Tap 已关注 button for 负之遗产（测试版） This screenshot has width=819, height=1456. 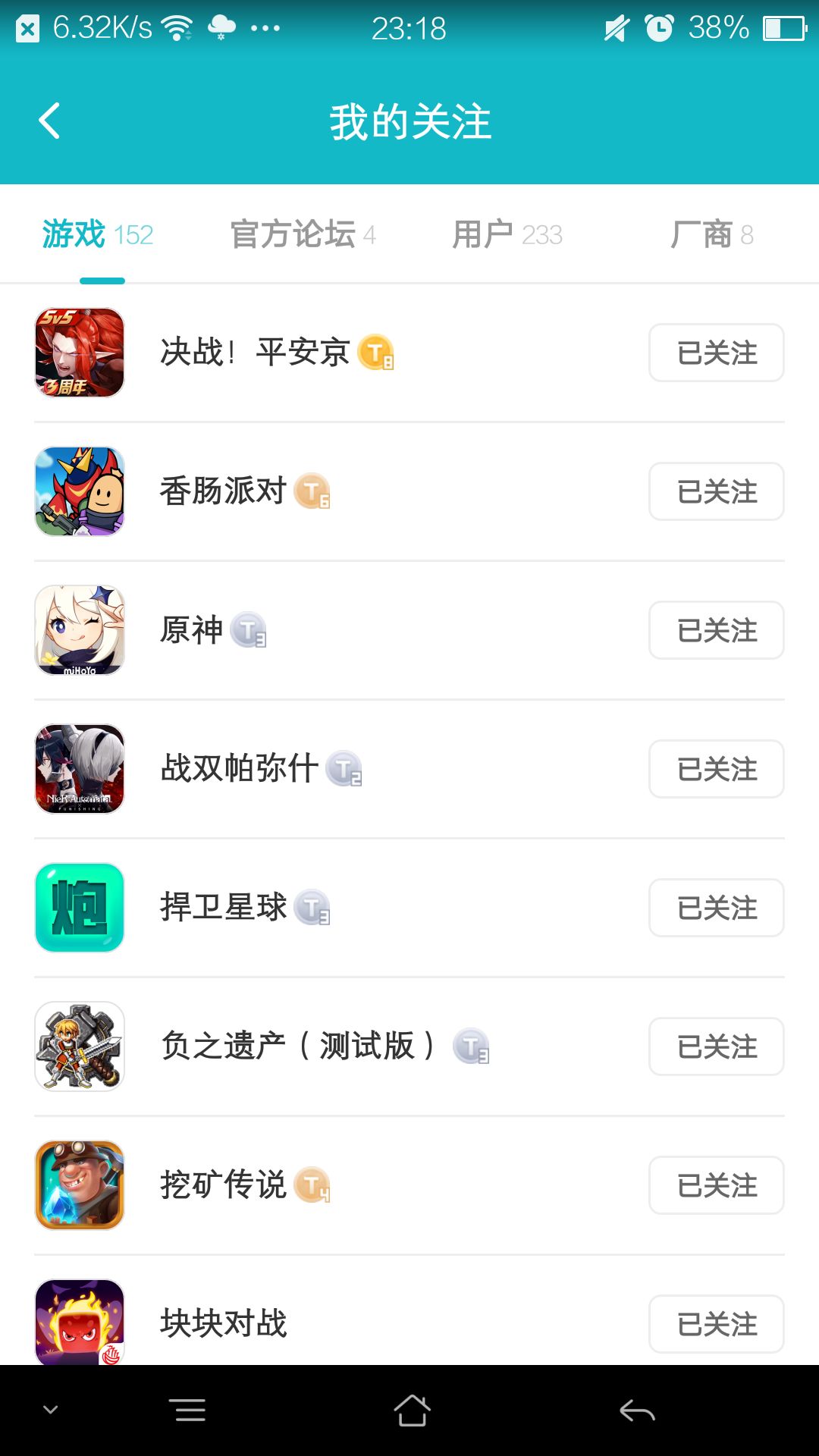[716, 1046]
